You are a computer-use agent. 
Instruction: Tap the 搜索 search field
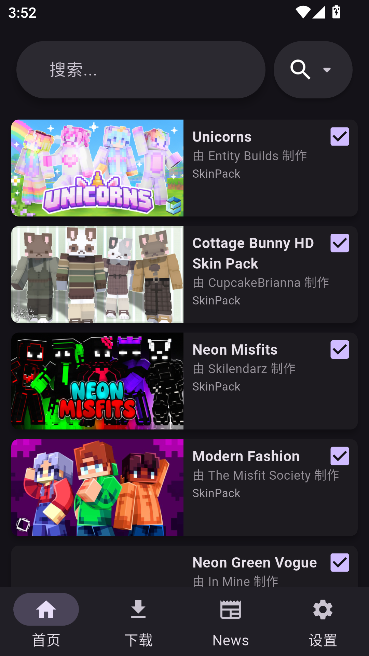141,69
